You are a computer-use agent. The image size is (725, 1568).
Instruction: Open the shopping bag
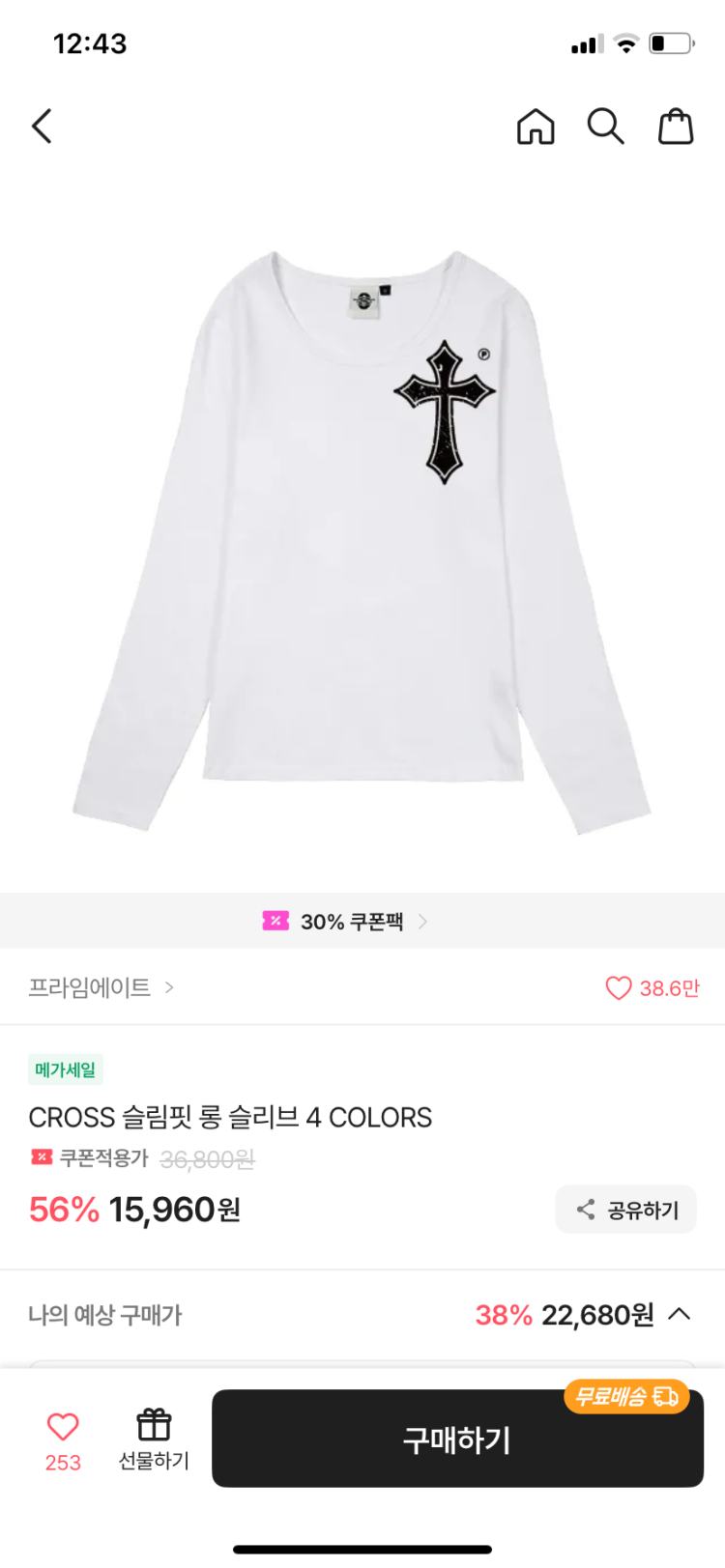[x=676, y=127]
